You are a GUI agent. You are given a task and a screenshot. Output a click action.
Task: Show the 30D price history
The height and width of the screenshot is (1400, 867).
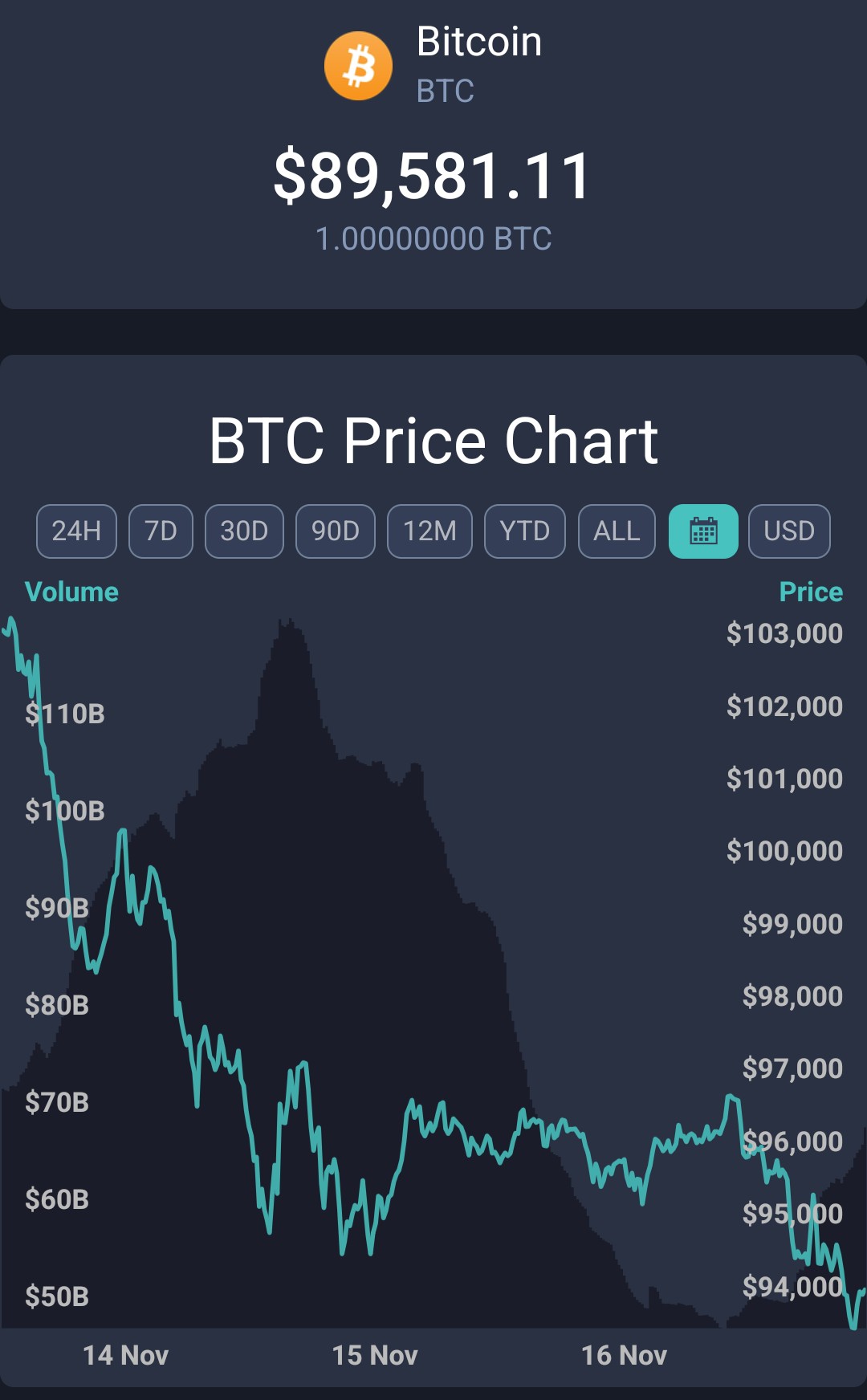click(244, 531)
